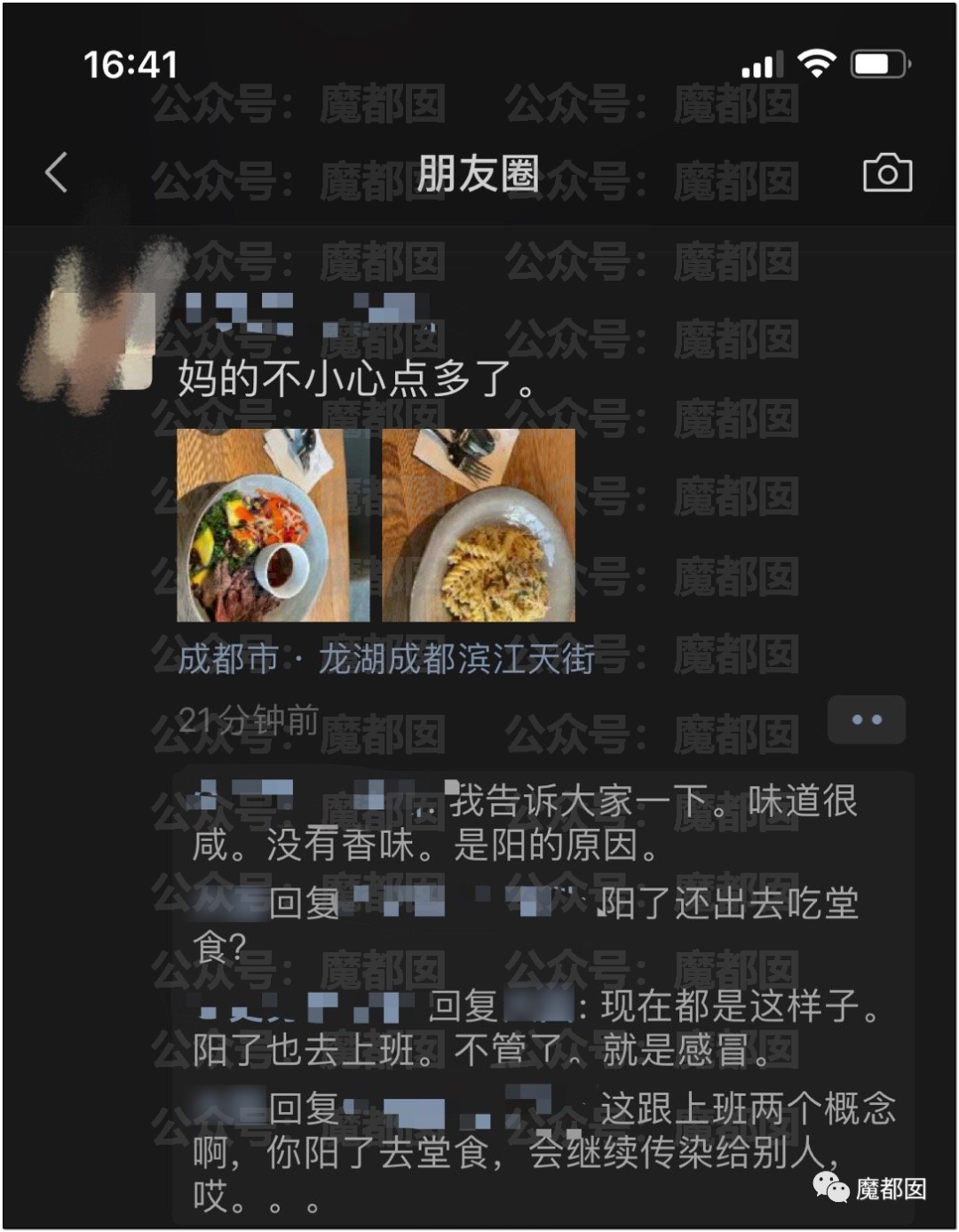Image resolution: width=959 pixels, height=1232 pixels.
Task: Open location 成都市·龙湖成都滨江天街
Action: [x=385, y=659]
